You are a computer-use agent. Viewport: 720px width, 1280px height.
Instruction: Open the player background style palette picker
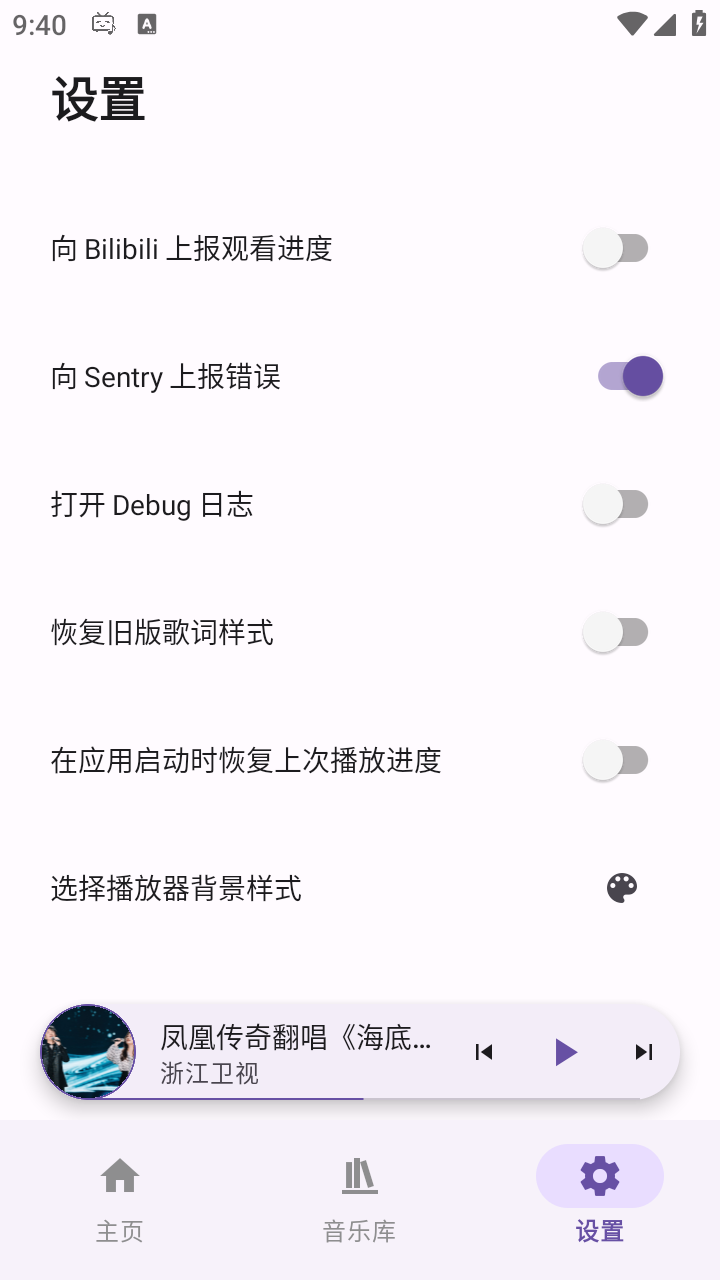621,888
